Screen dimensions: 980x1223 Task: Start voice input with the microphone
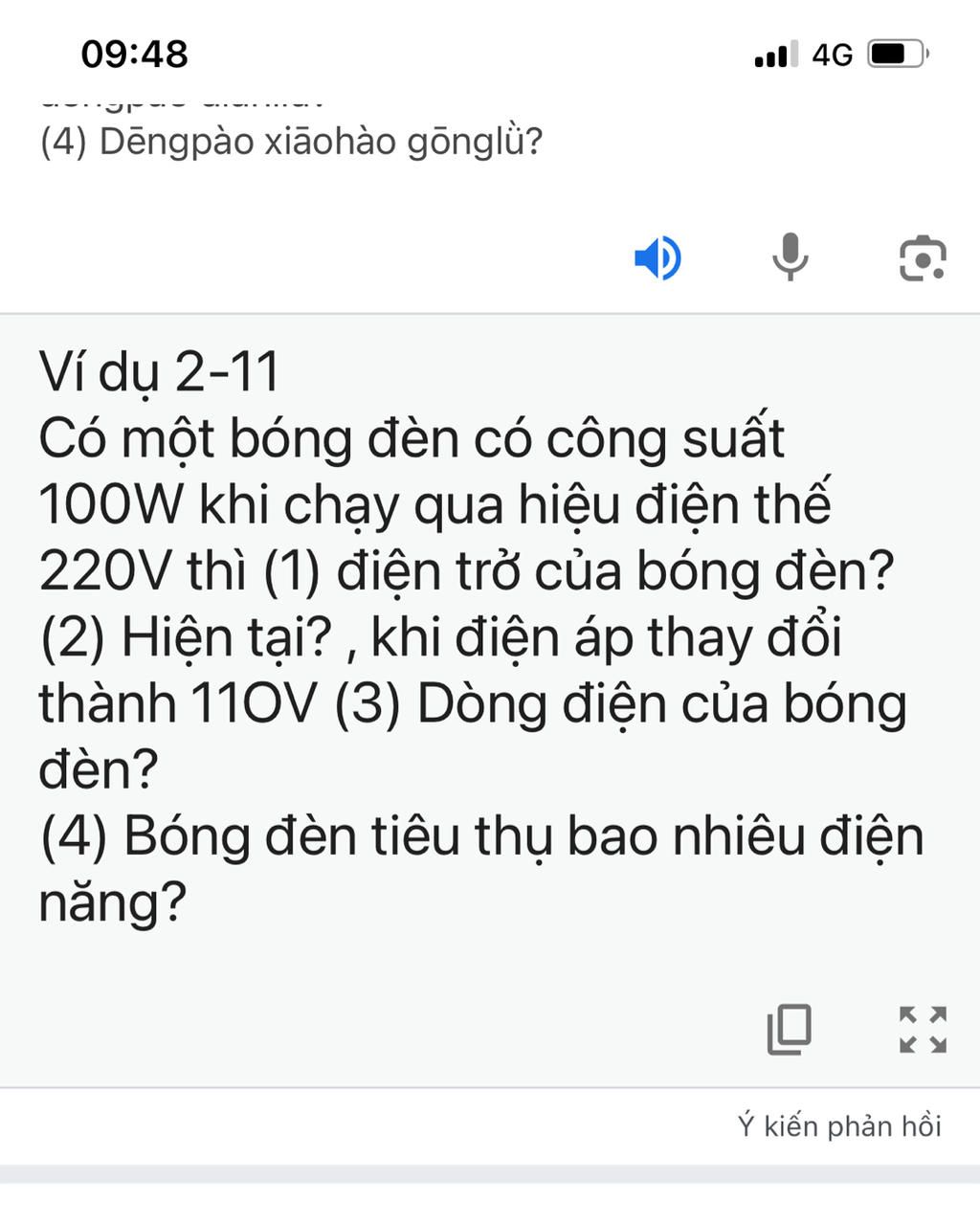coord(790,257)
